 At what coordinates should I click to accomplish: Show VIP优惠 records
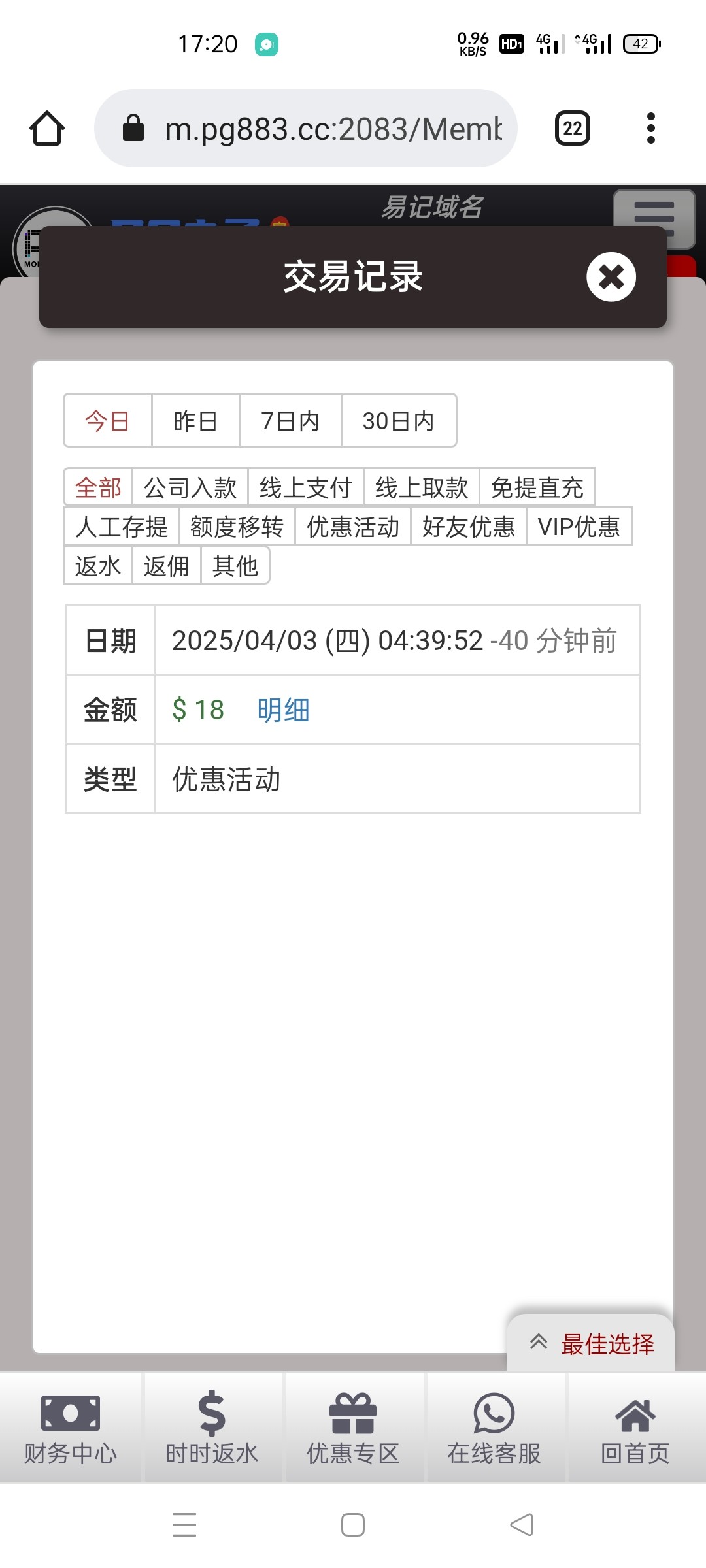579,527
